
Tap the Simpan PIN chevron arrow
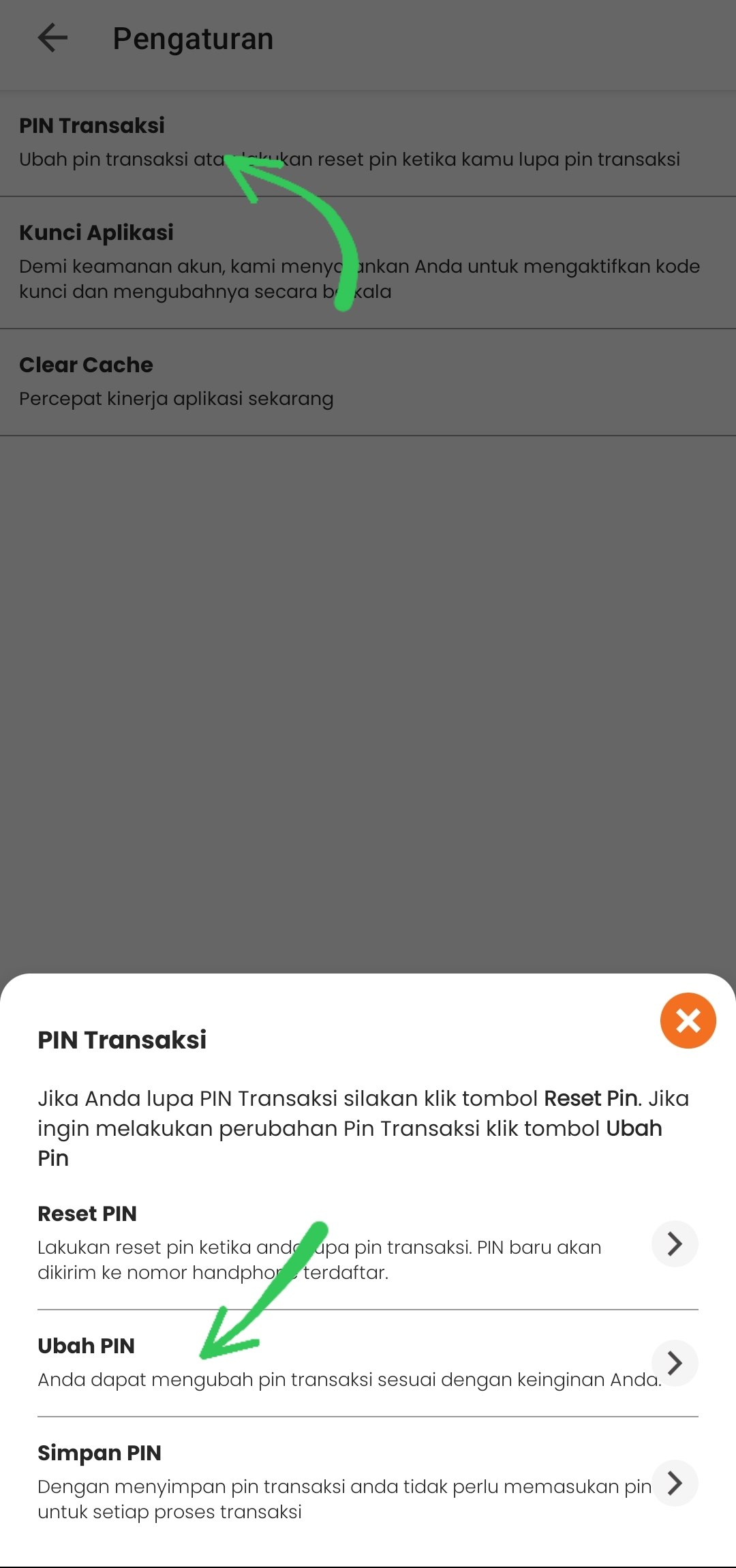pos(675,1483)
